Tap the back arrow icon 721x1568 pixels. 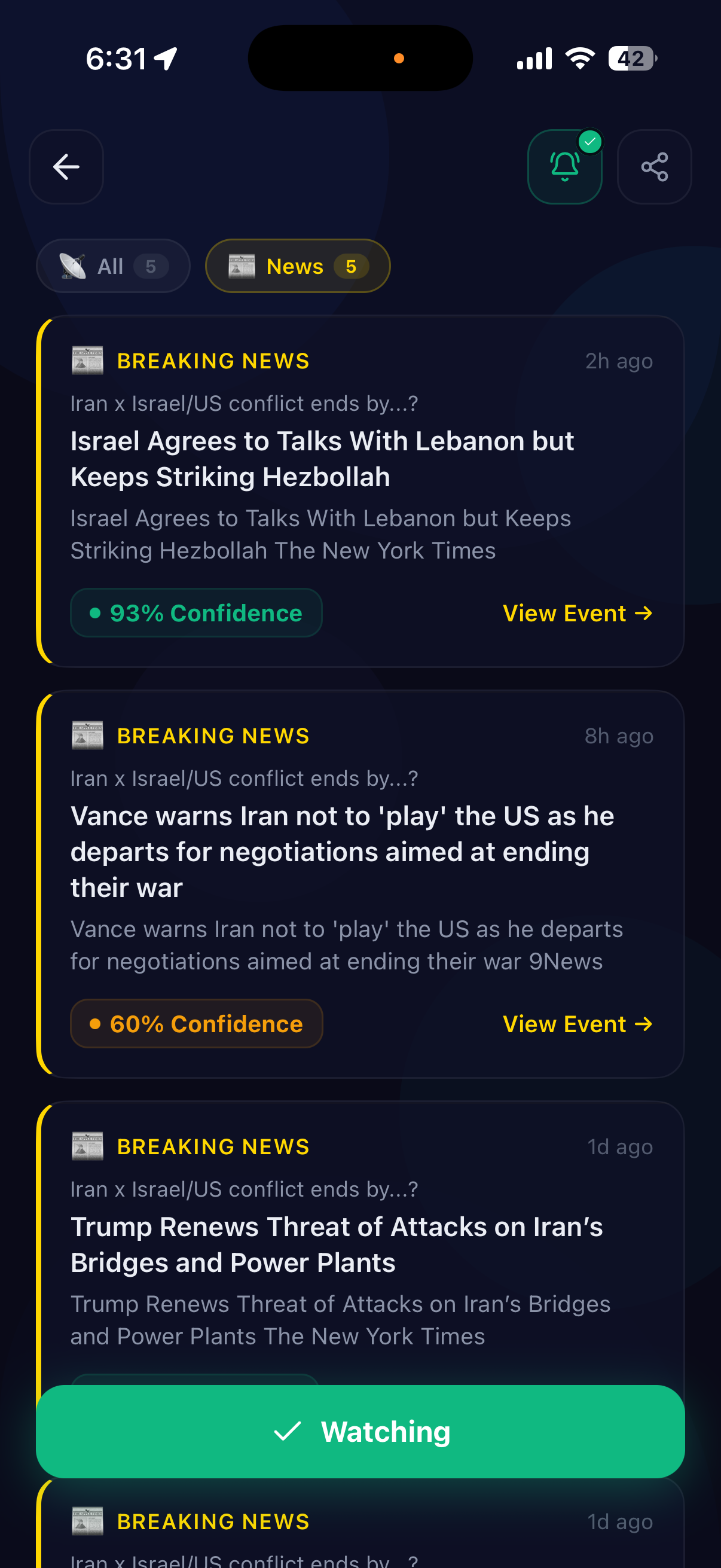(x=66, y=167)
